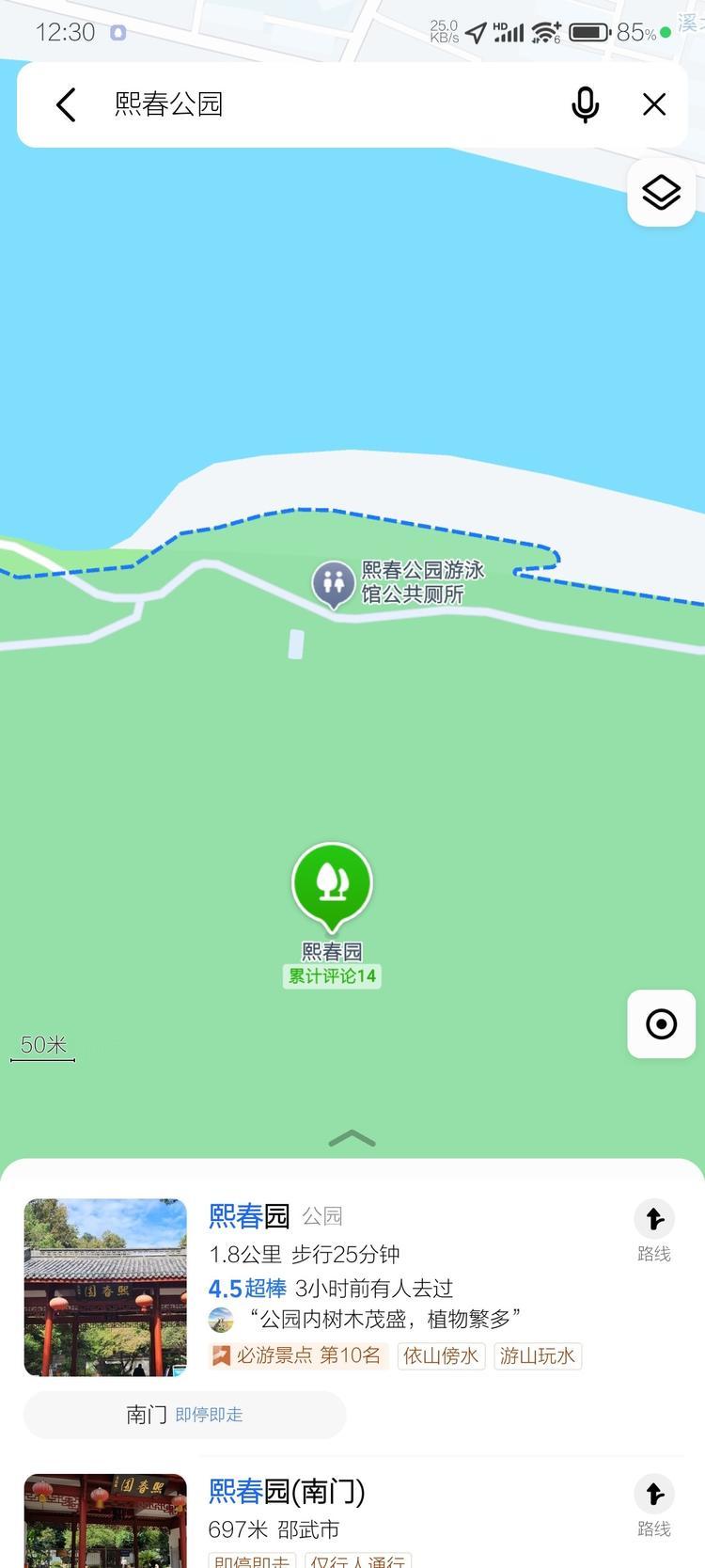Expand the results panel with the up chevron
The height and width of the screenshot is (1568, 705).
coord(352,1140)
